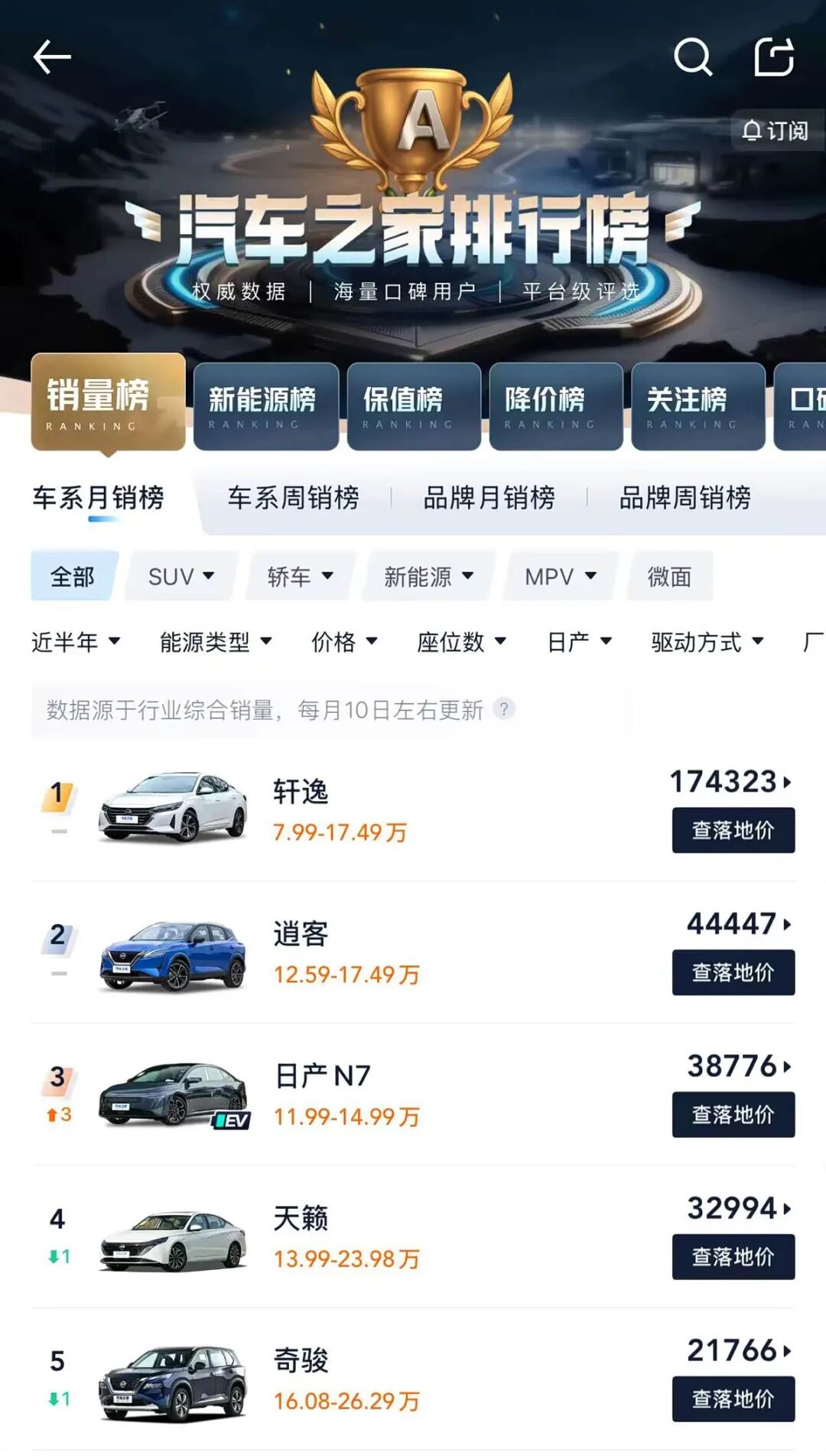Select the 全部 filter chip
The width and height of the screenshot is (826, 1456).
(73, 577)
